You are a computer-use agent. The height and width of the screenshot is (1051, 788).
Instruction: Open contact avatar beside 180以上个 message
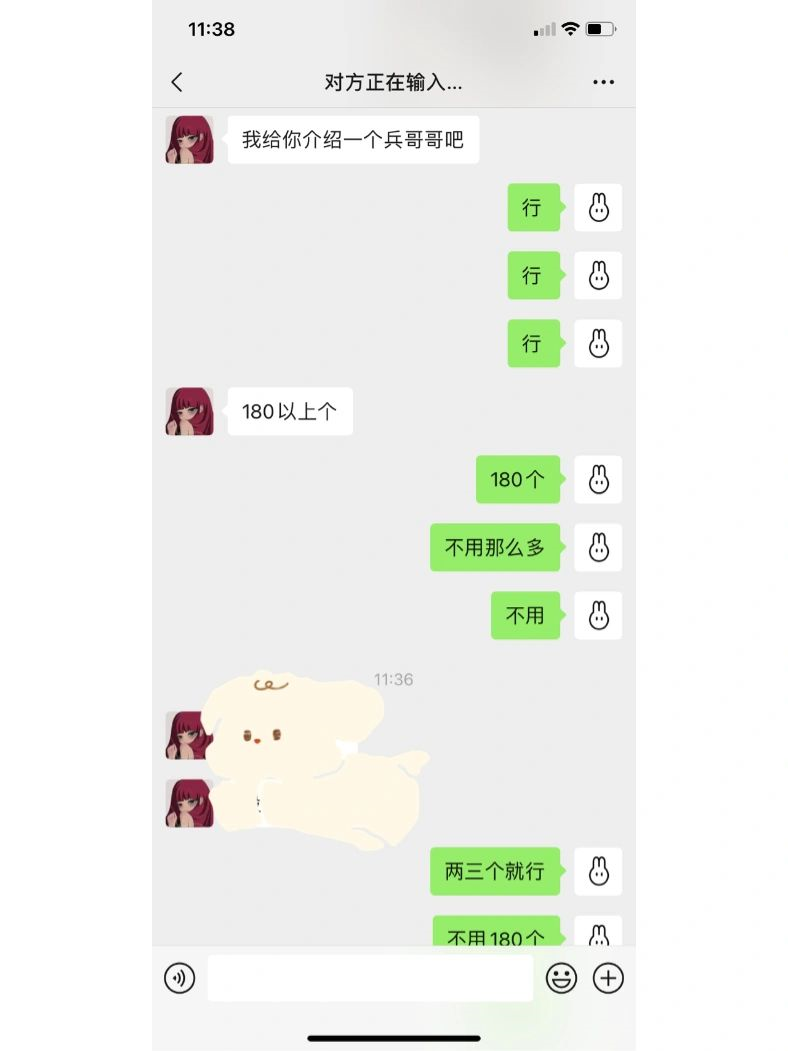(x=189, y=411)
